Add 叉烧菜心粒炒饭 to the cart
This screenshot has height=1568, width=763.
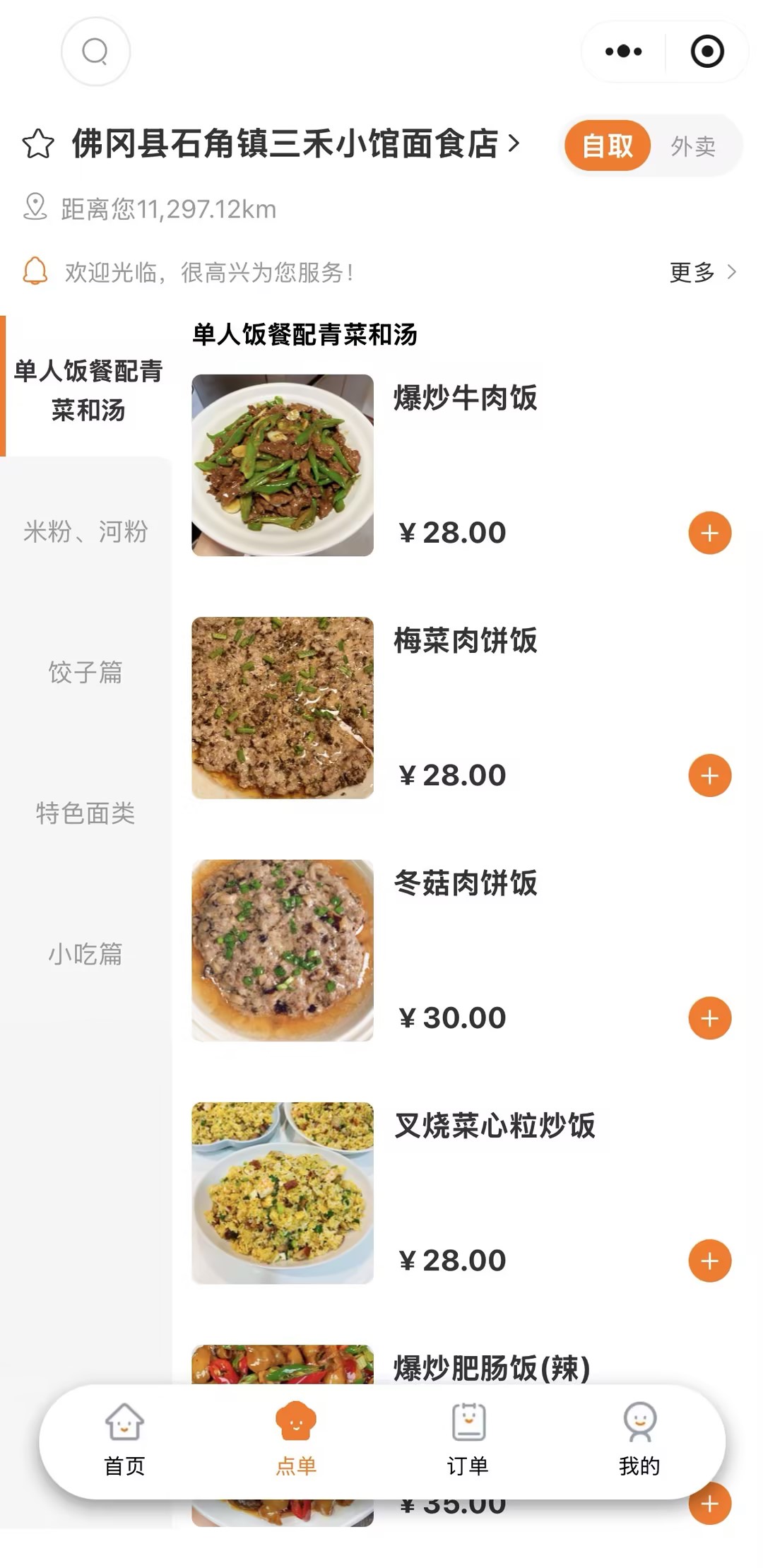tap(709, 1261)
